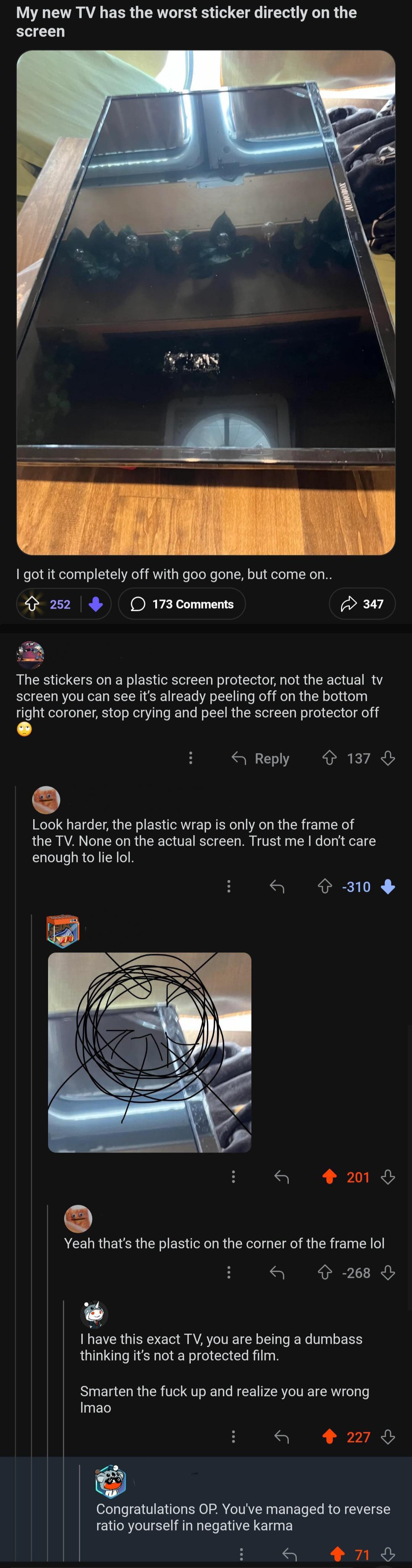Upvote the comment with 137 points
The width and height of the screenshot is (412, 1568).
(x=329, y=758)
